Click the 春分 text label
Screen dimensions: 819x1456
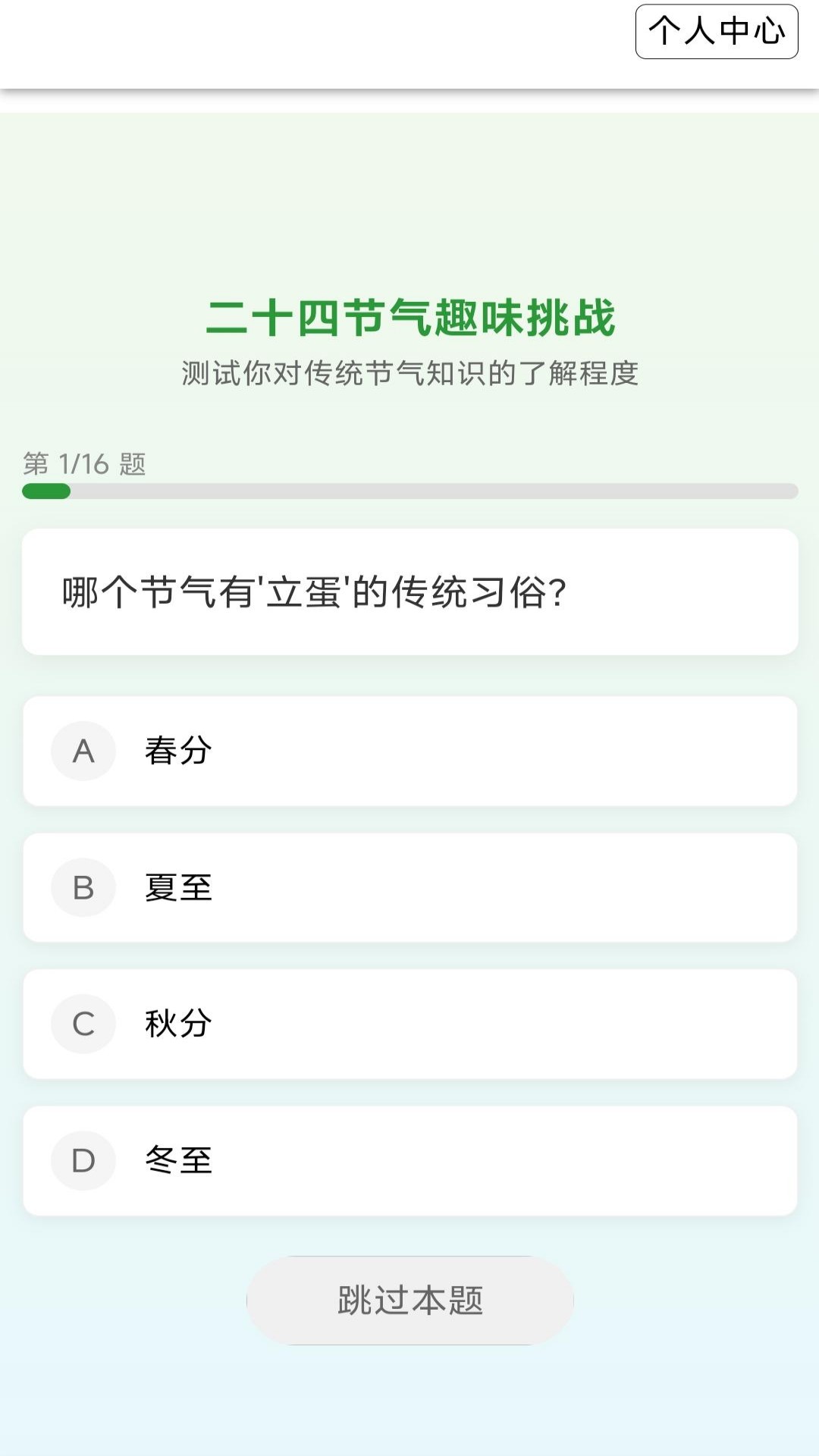[177, 751]
